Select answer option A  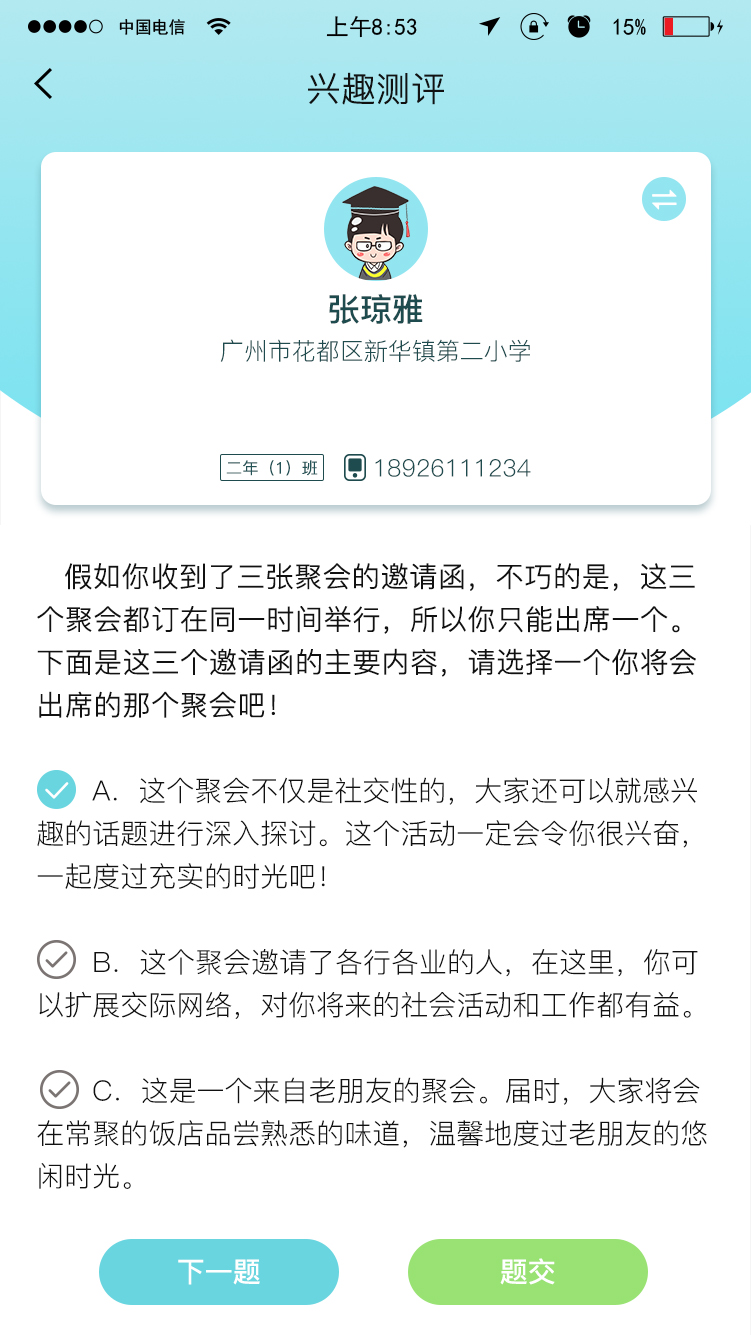(x=57, y=790)
